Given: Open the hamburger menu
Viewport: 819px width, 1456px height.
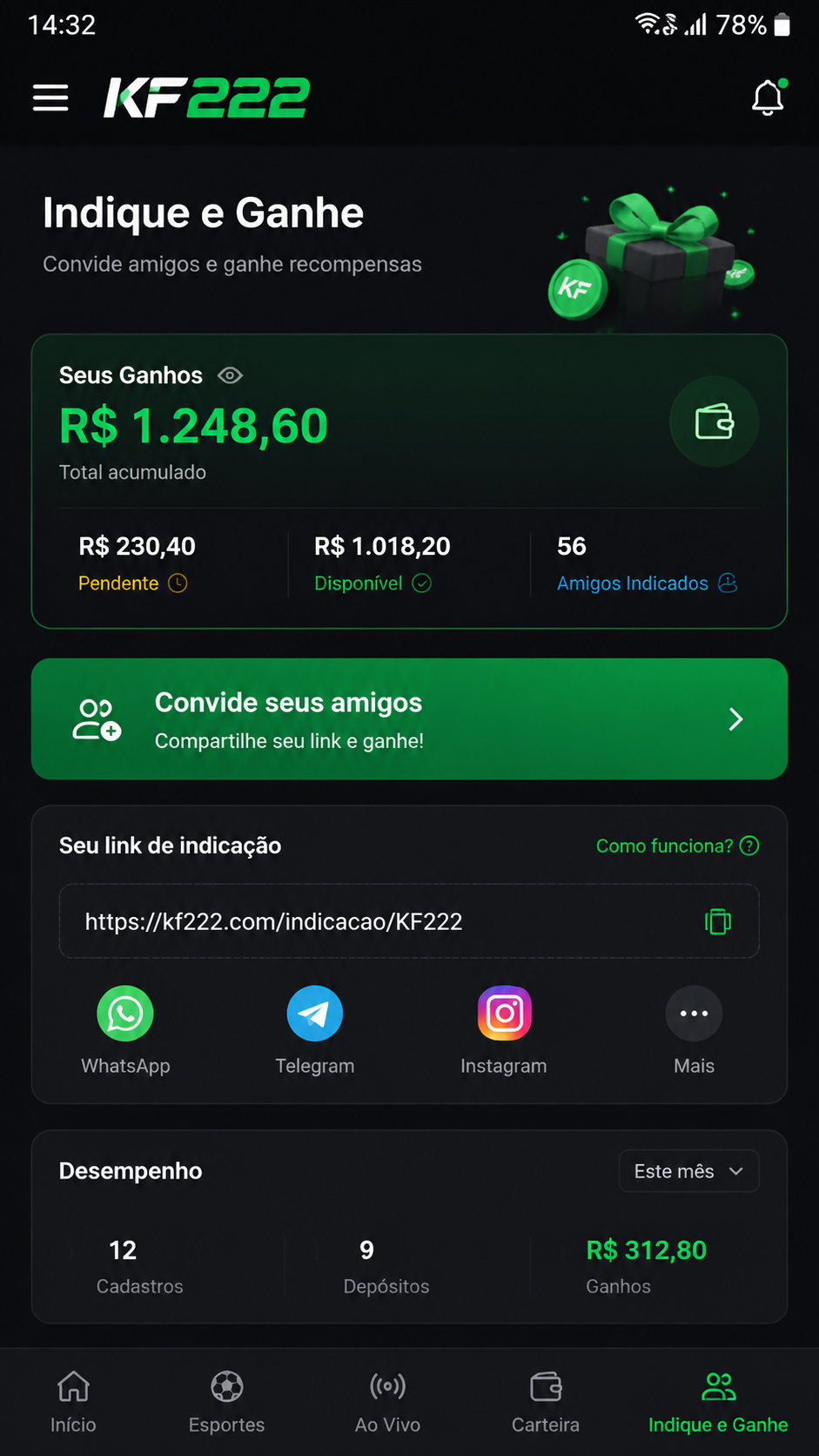Looking at the screenshot, I should (50, 98).
